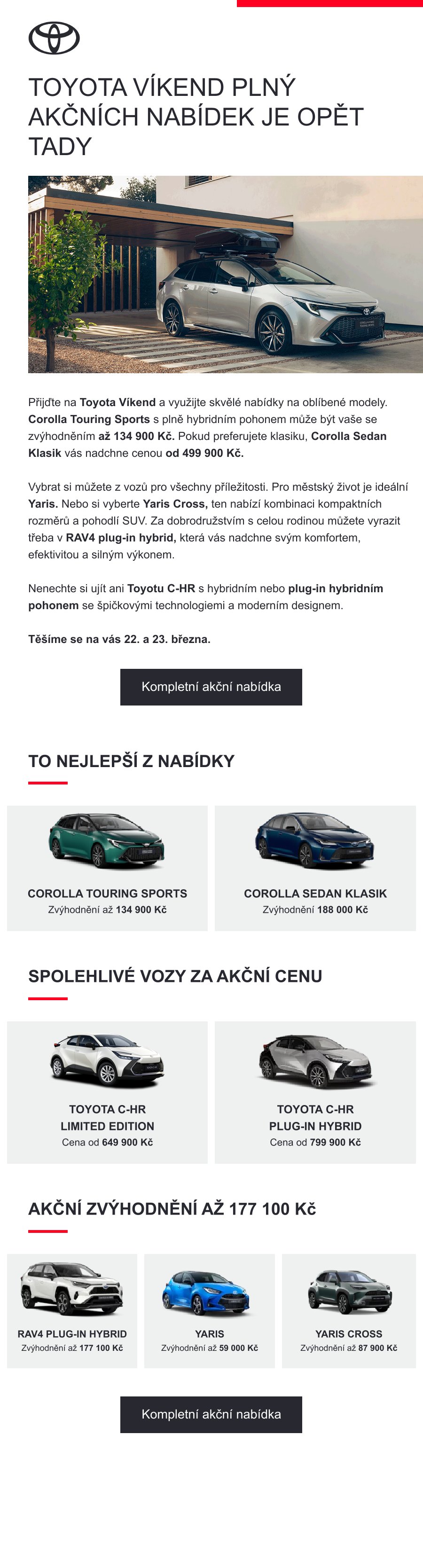Tap the bottom Kompletní akční nabídka button

(x=211, y=1414)
